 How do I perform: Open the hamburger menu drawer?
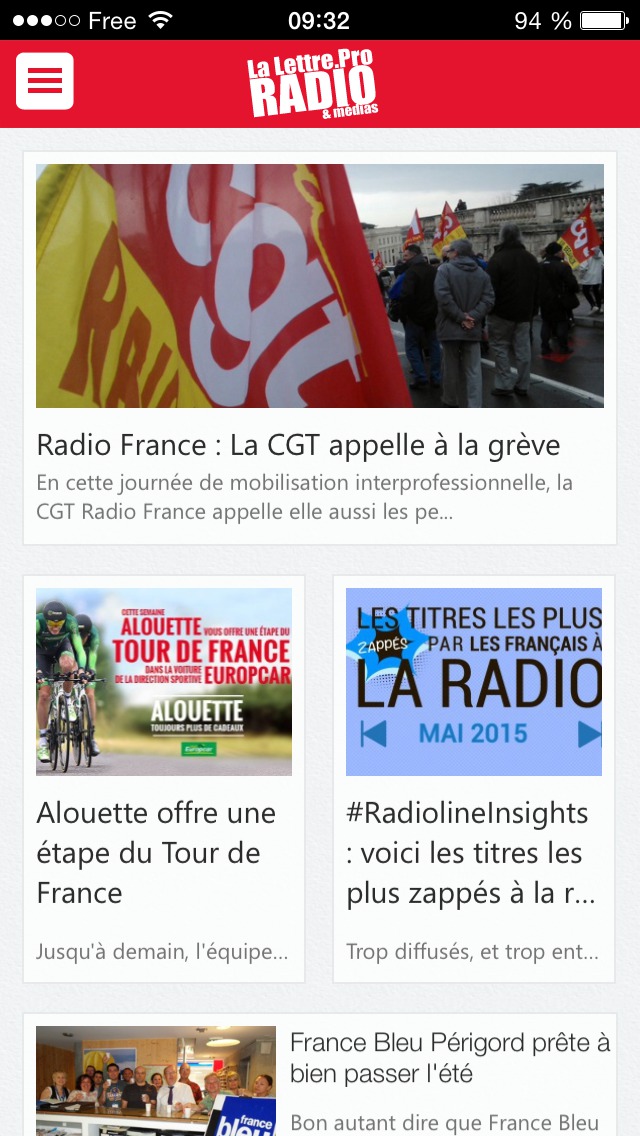tap(45, 81)
